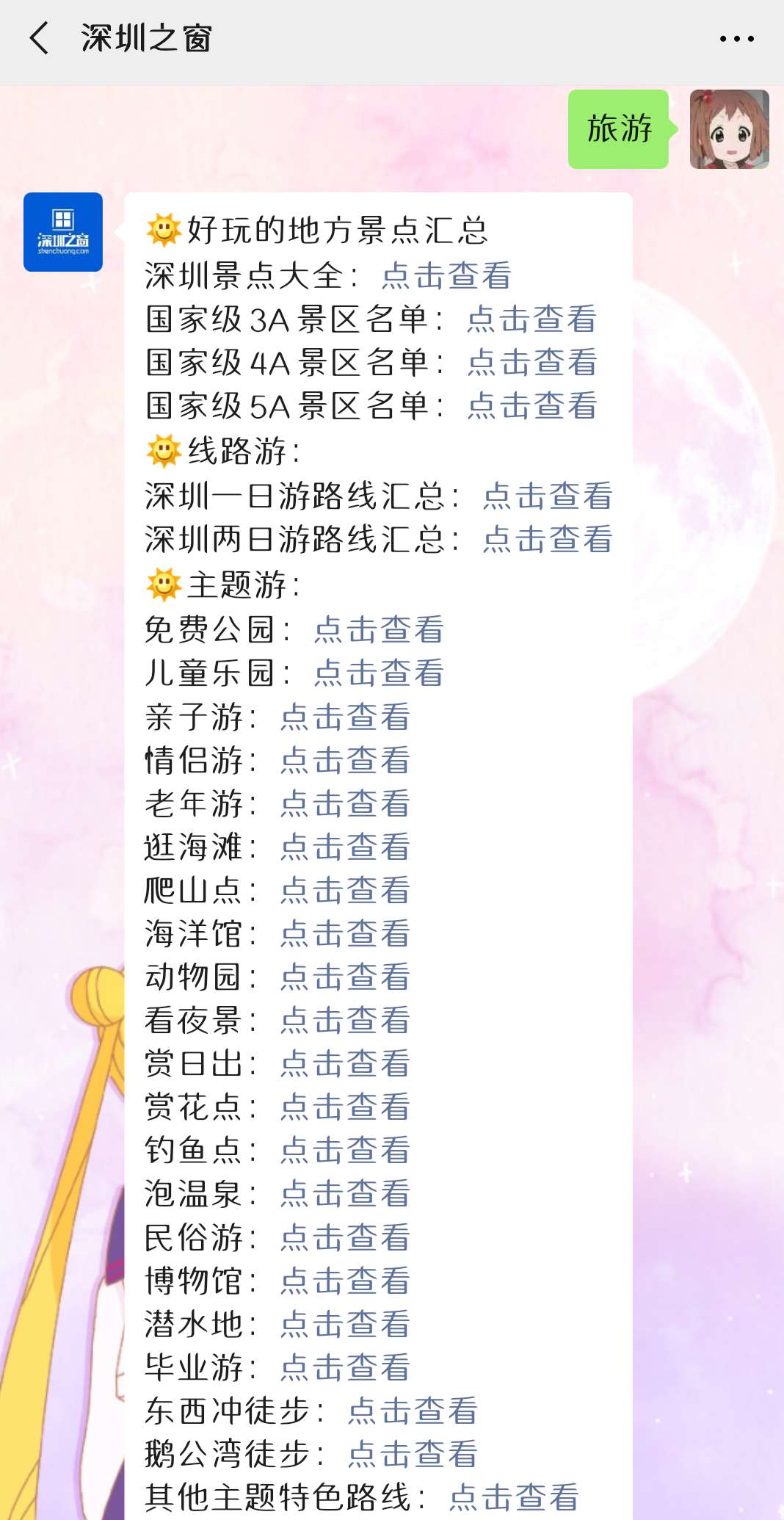Open 其他主题特色路线 link

(x=514, y=1497)
